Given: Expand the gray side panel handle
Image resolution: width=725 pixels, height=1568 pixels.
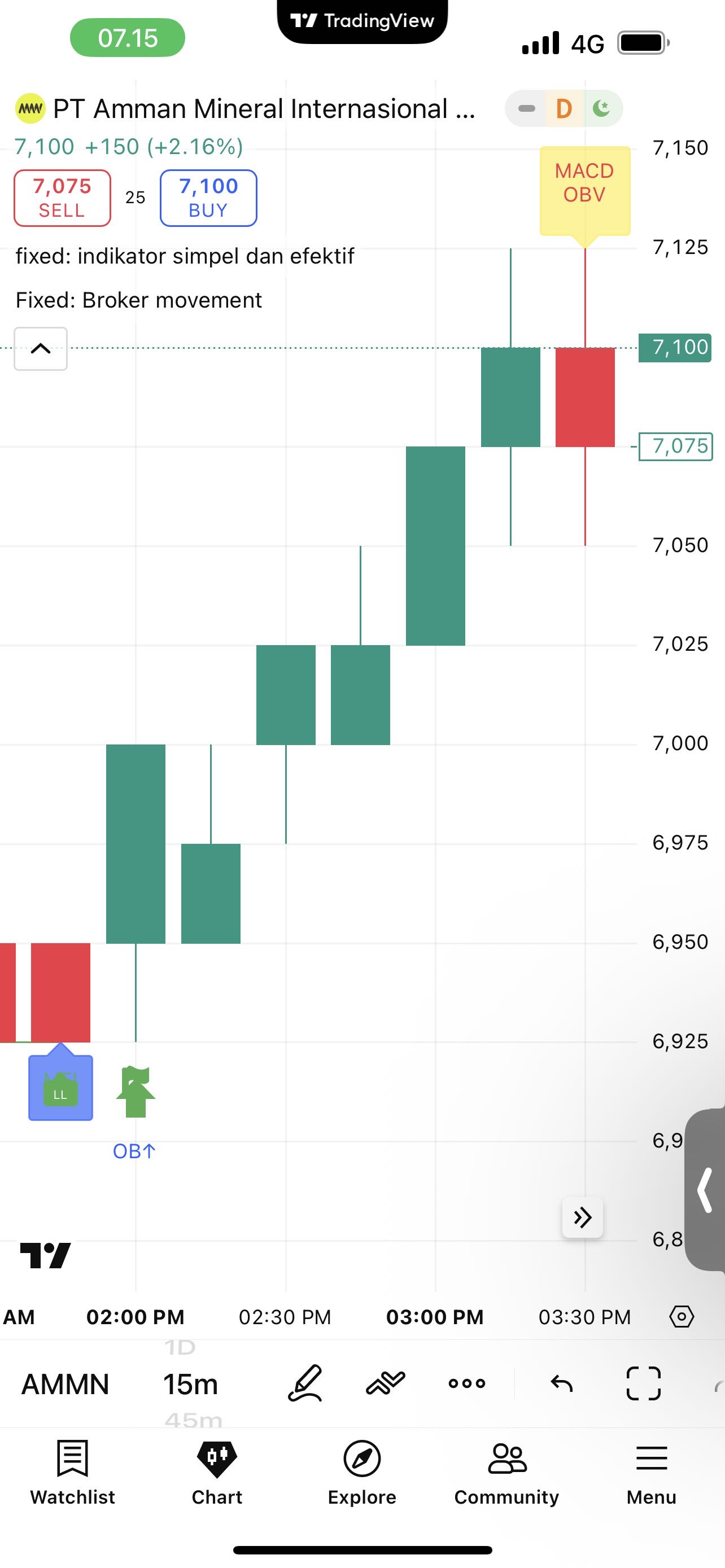Looking at the screenshot, I should (706, 1190).
